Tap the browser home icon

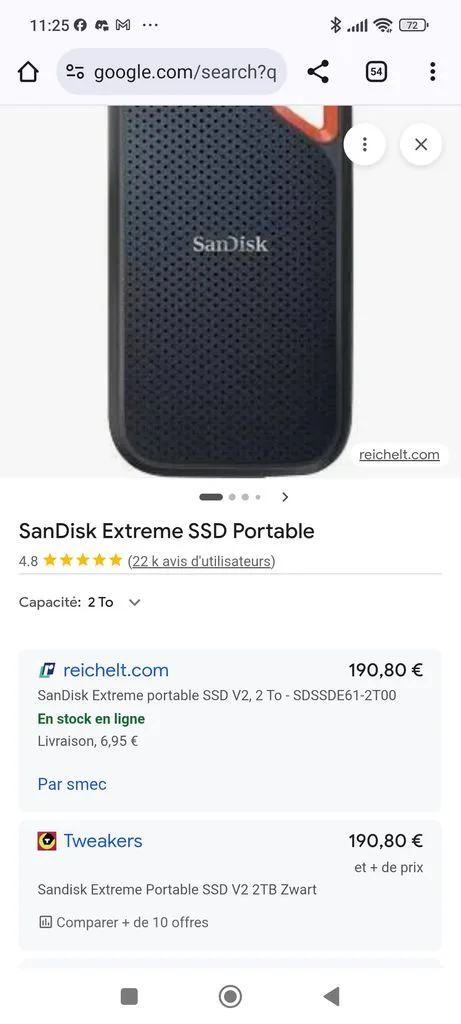[x=28, y=72]
